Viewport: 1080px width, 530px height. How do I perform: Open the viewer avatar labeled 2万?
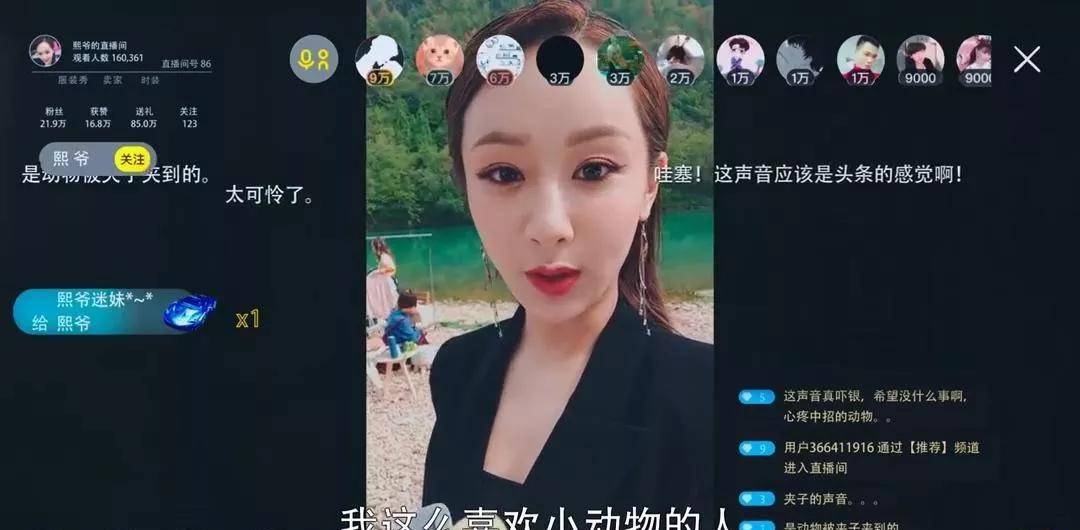click(680, 59)
